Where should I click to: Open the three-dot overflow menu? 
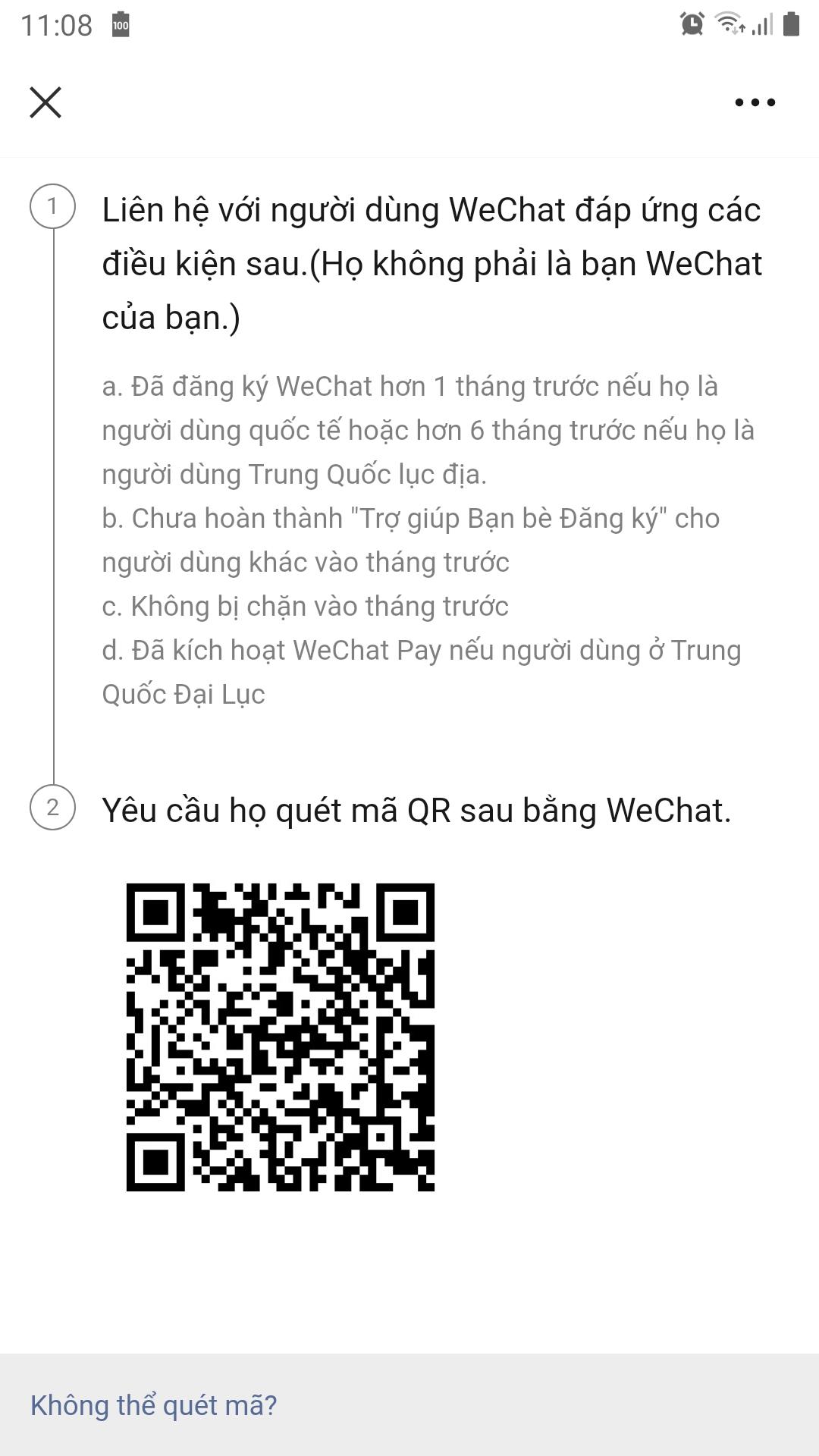pos(755,102)
